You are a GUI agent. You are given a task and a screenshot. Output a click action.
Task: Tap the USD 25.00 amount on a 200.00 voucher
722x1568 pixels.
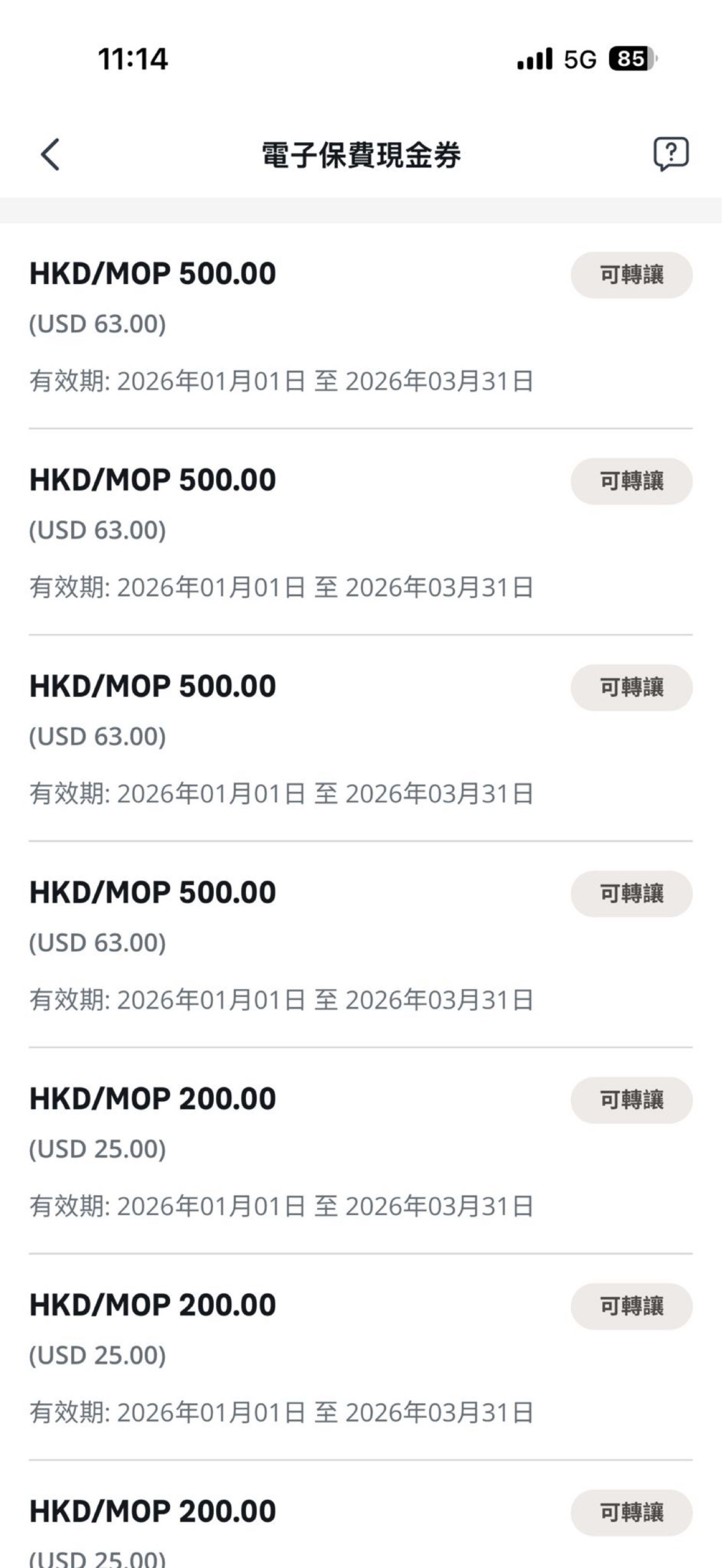pos(97,1148)
